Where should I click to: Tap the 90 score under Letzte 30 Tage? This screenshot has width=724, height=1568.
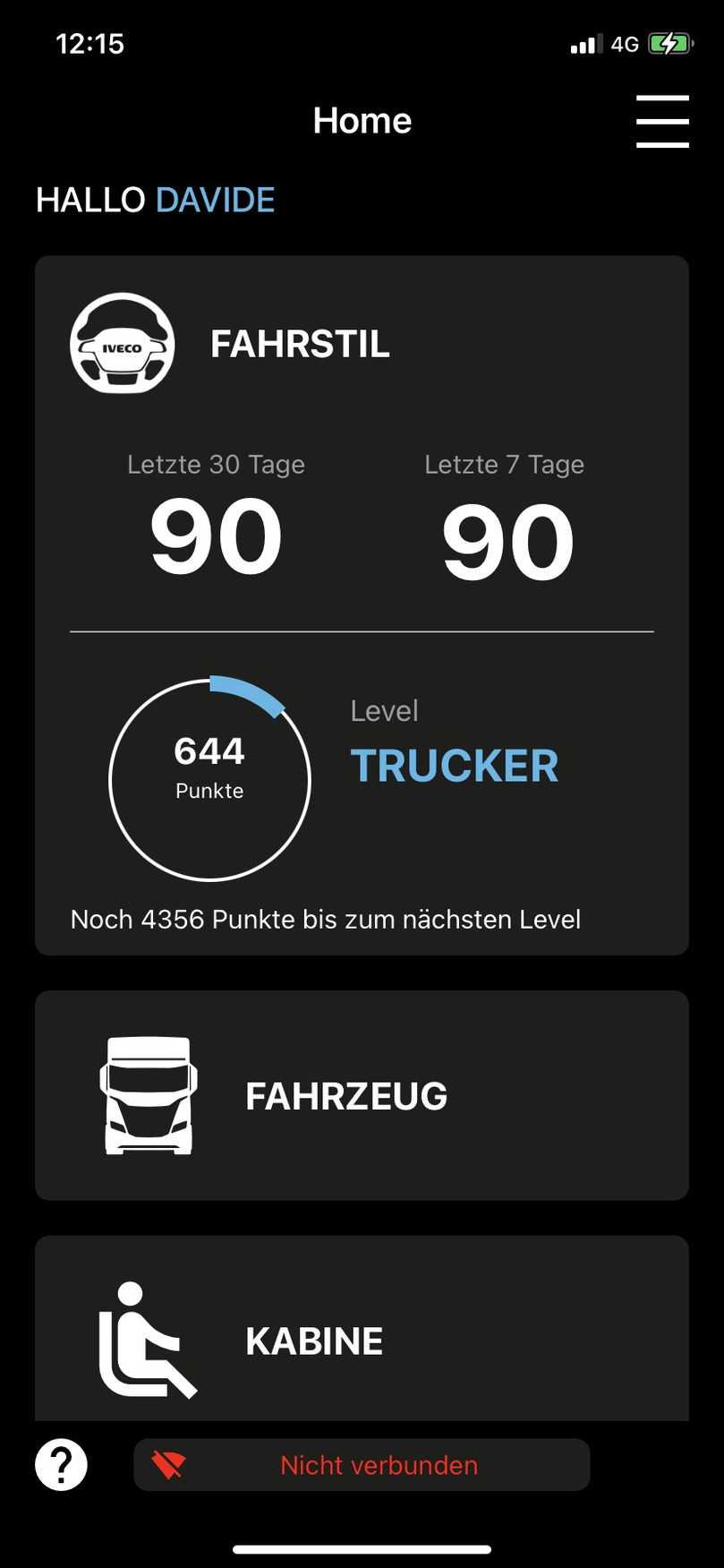pyautogui.click(x=216, y=535)
